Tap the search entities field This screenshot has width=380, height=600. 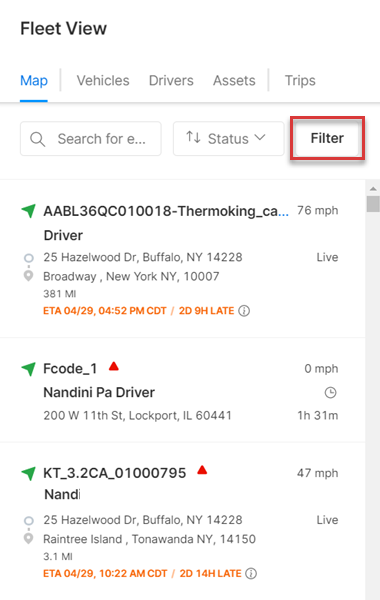(x=91, y=139)
